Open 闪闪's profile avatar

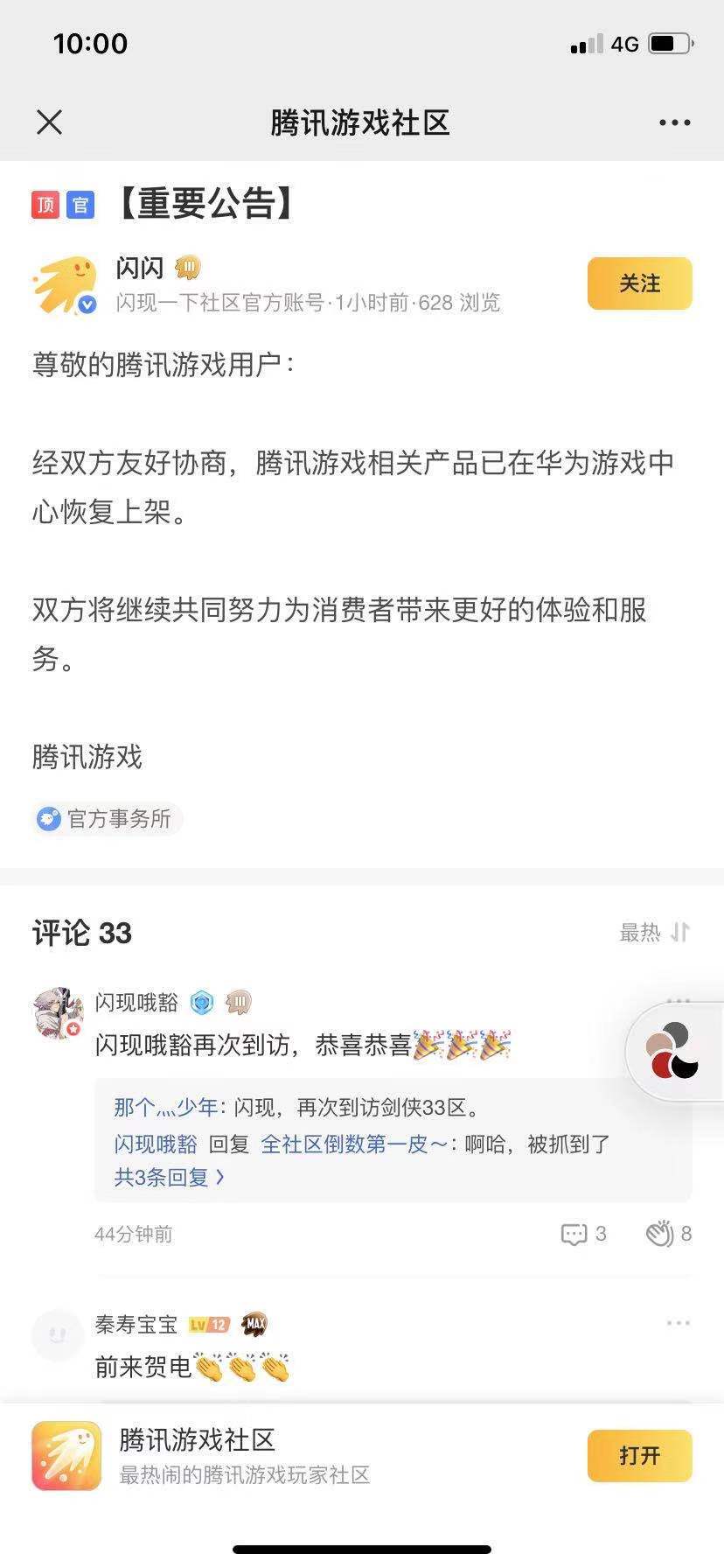(65, 285)
